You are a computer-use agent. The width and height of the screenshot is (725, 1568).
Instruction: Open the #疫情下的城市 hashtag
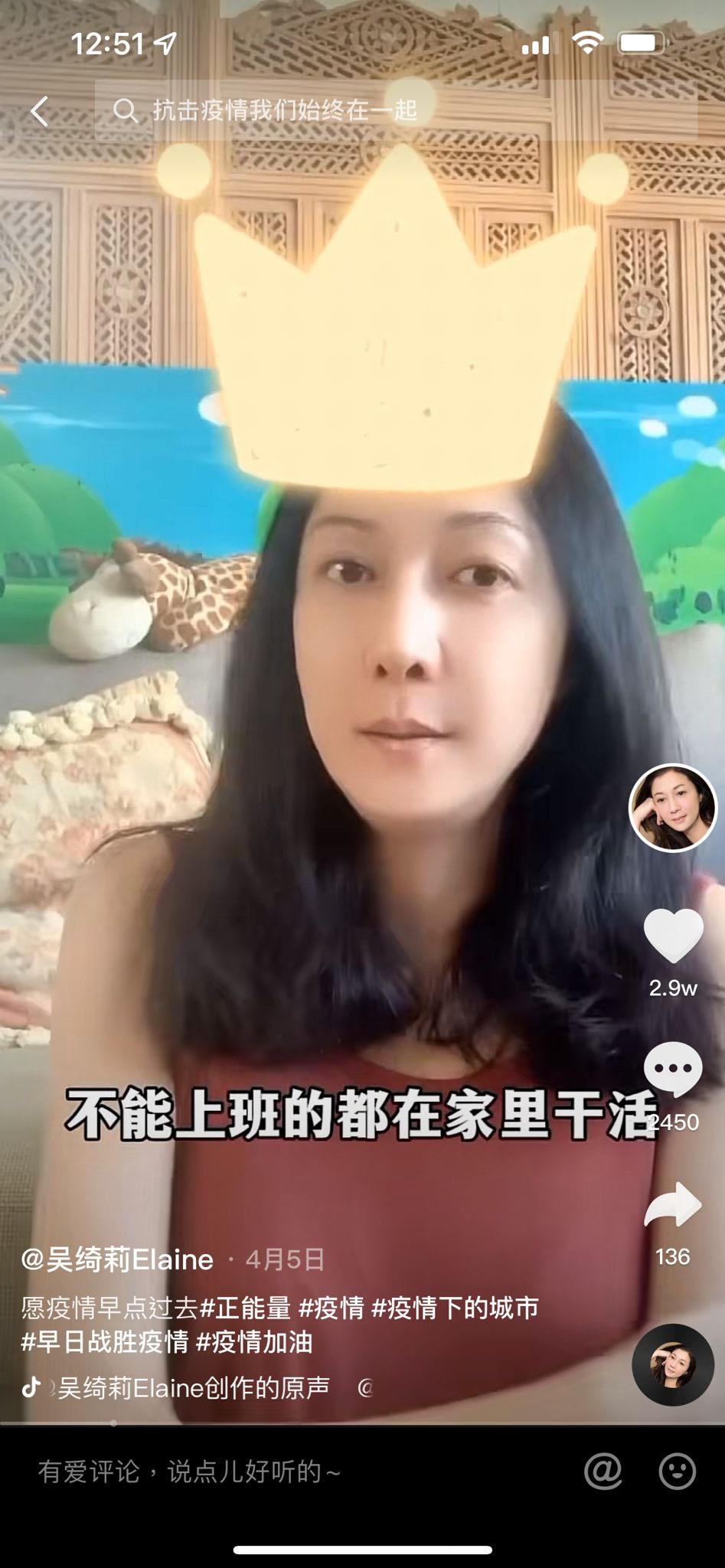click(455, 1308)
